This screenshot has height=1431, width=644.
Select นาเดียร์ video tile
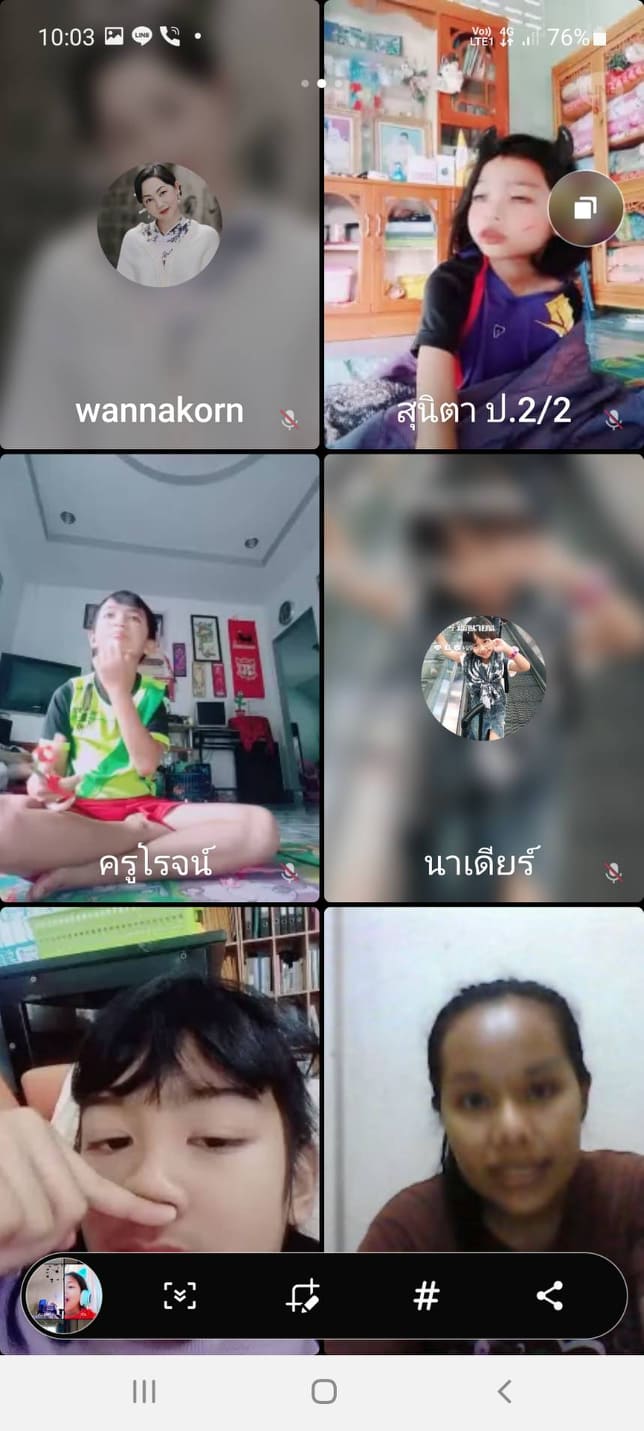483,760
